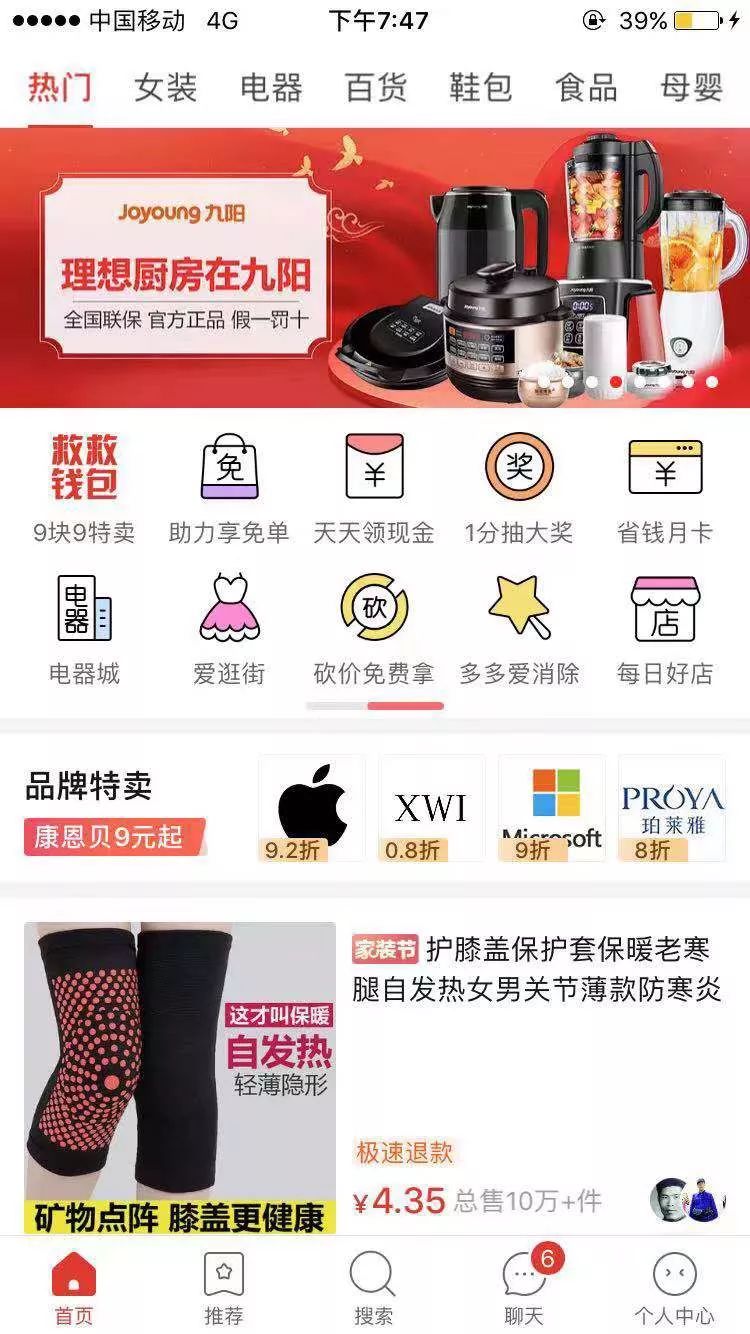
Task: Open 9块9特卖 deals
Action: 84,488
